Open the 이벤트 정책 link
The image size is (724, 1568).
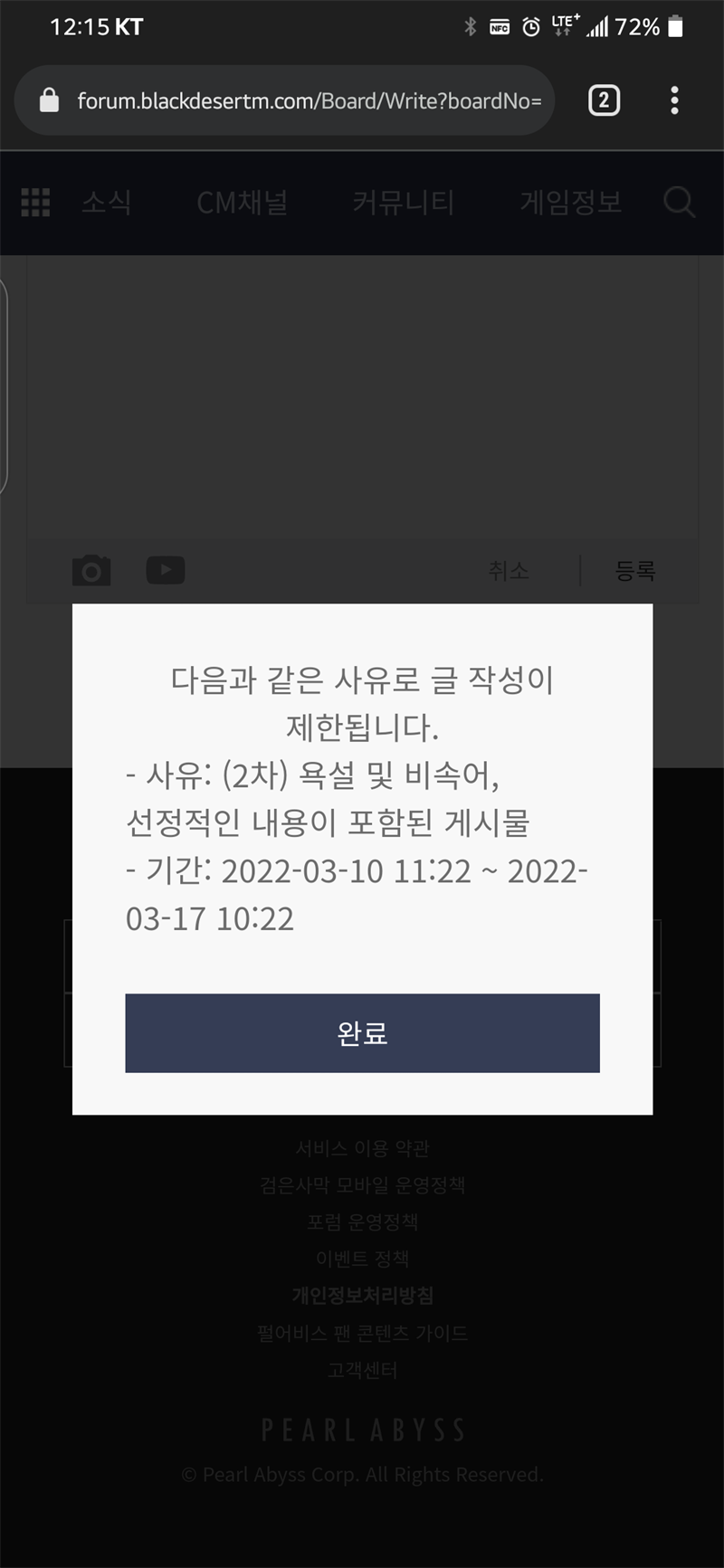(362, 1259)
